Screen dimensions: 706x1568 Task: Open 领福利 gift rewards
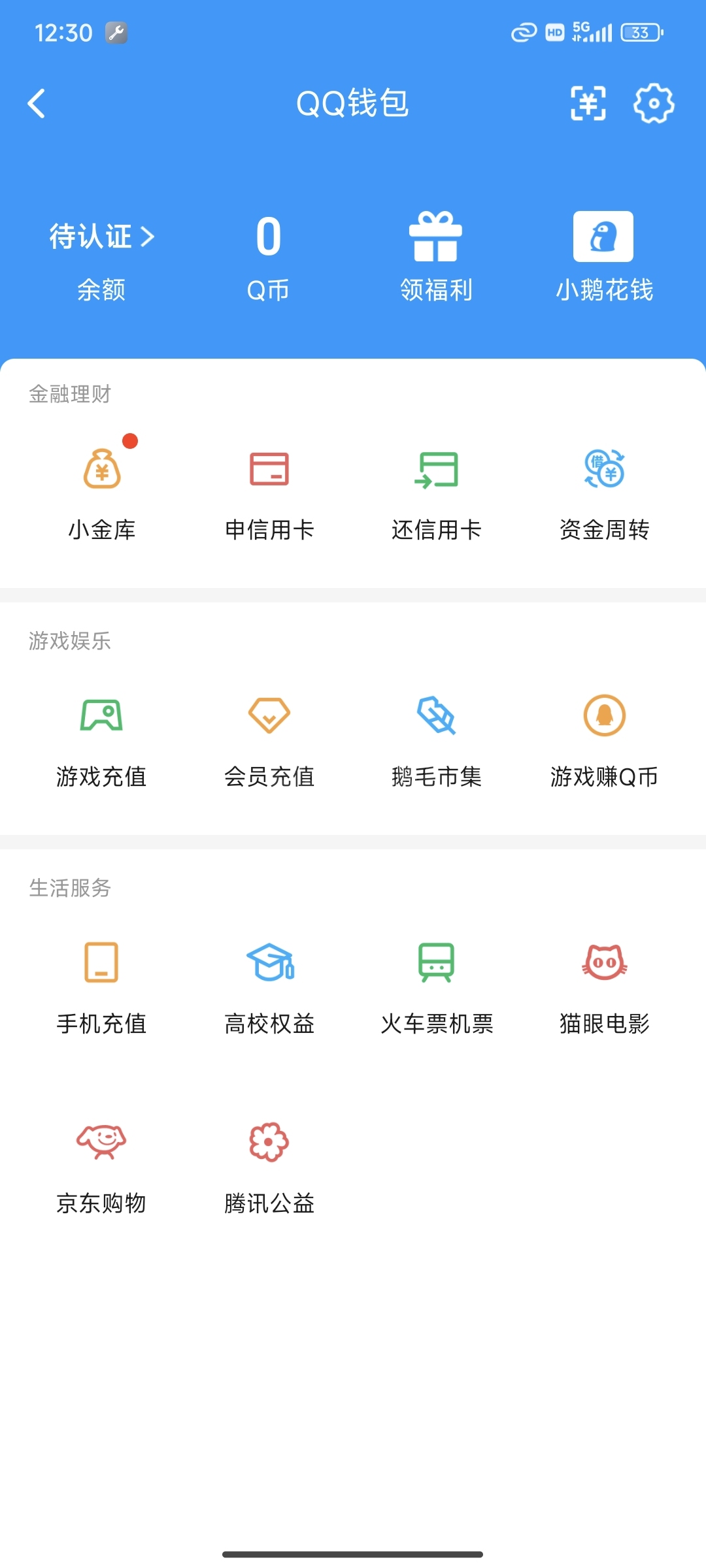(x=436, y=257)
